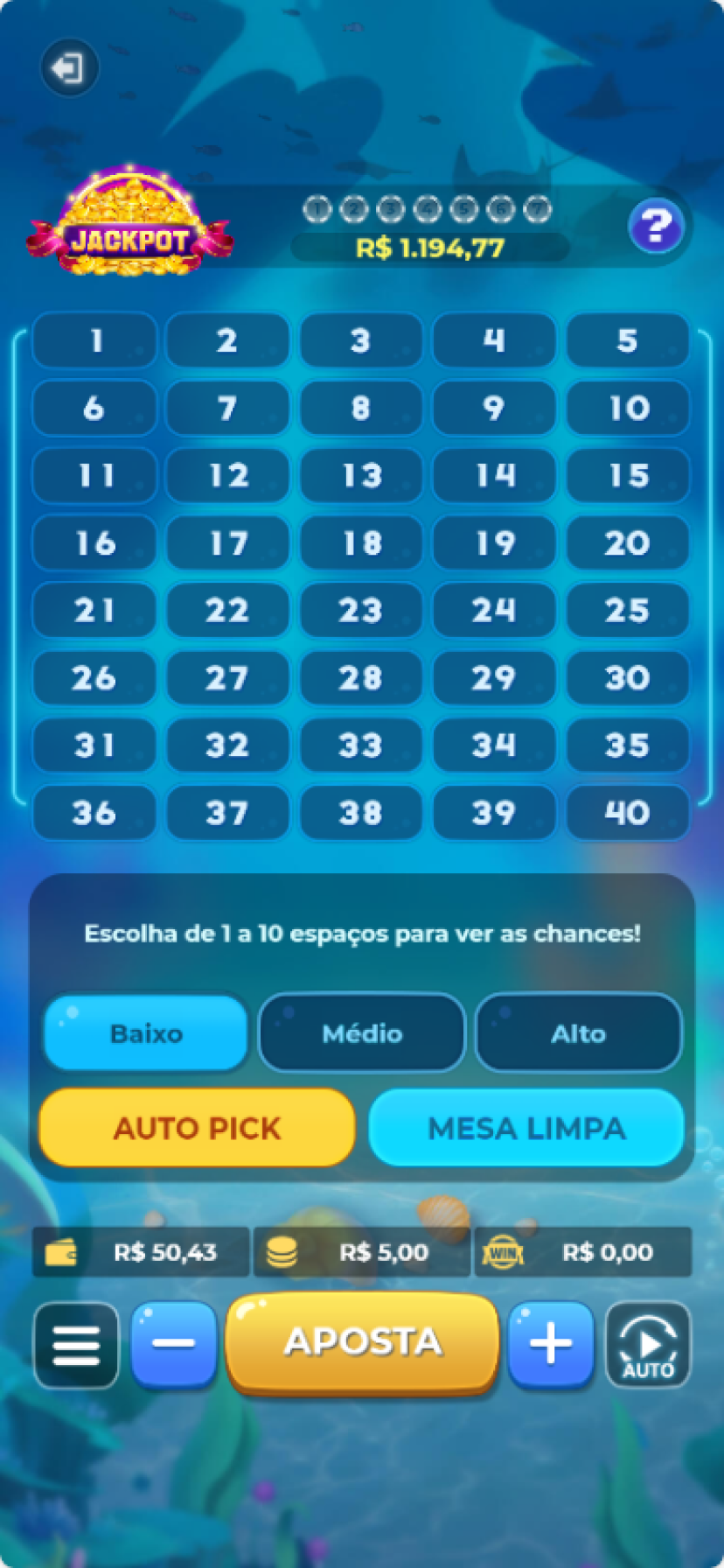Image resolution: width=724 pixels, height=1568 pixels.
Task: Open the hamburger menu
Action: pyautogui.click(x=76, y=1345)
